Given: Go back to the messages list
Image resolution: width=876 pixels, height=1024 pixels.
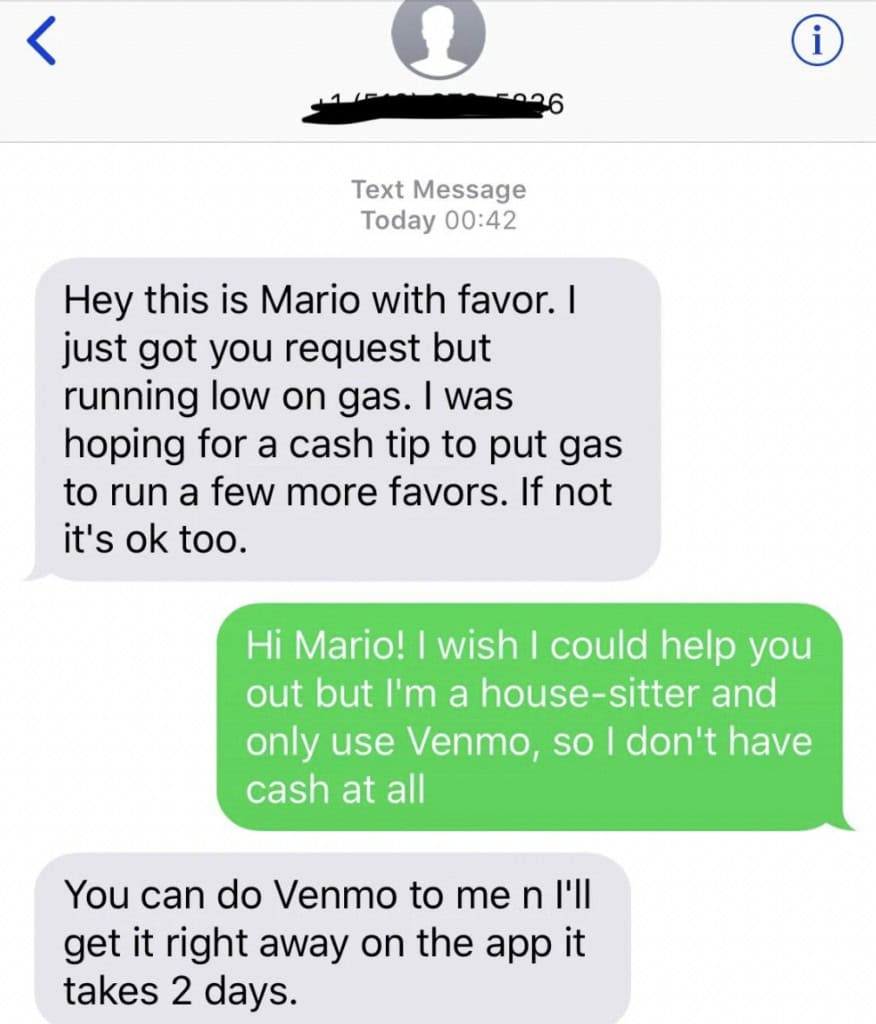Looking at the screenshot, I should point(40,42).
